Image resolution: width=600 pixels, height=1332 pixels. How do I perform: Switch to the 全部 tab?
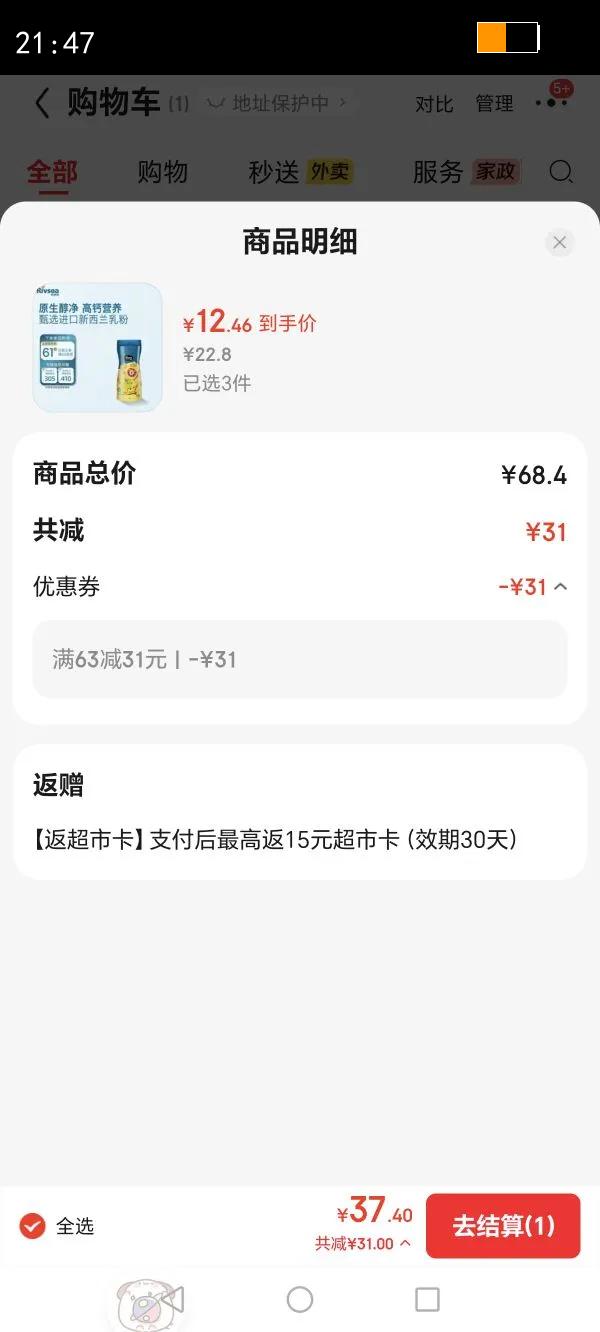pyautogui.click(x=52, y=172)
